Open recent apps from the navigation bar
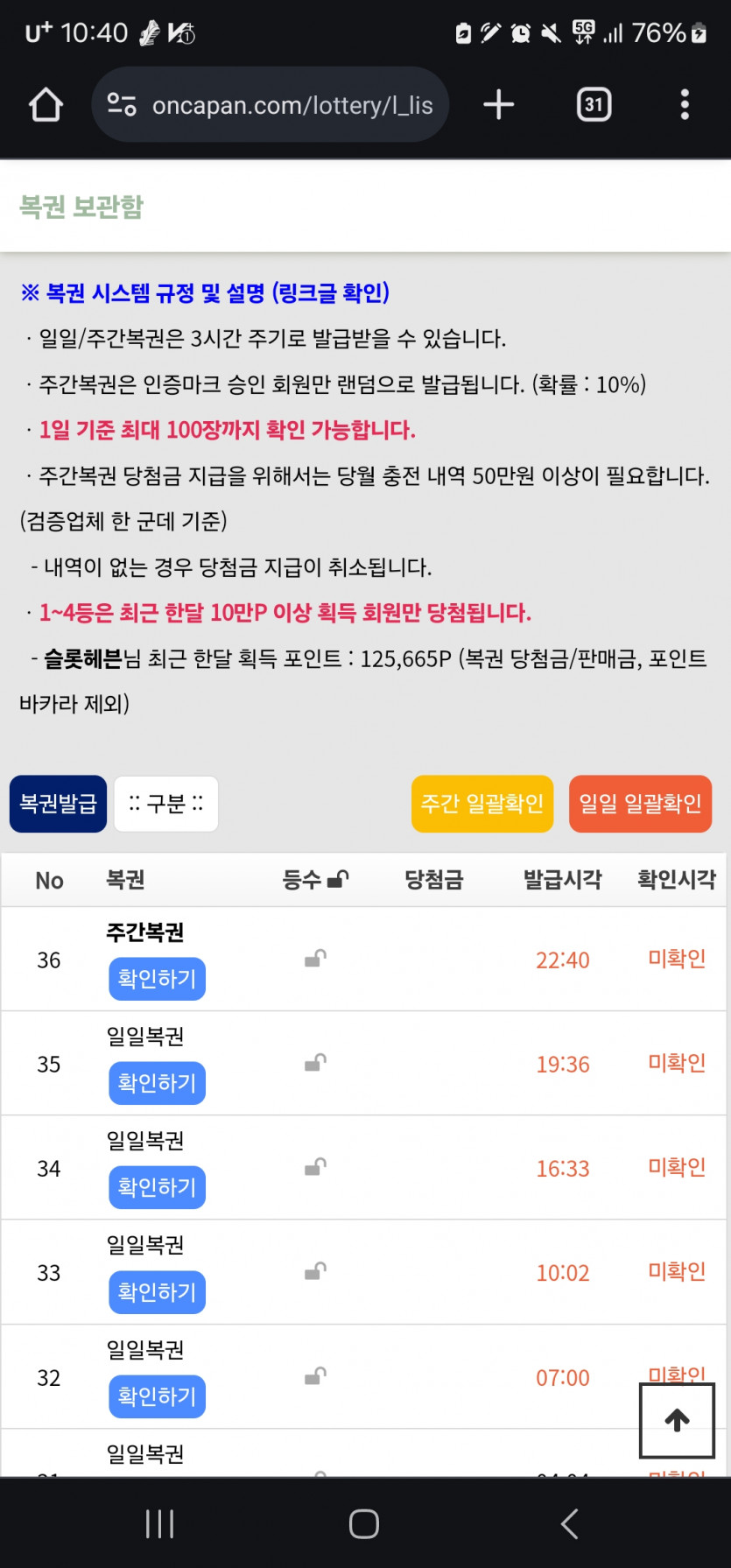731x1568 pixels. (x=159, y=1523)
